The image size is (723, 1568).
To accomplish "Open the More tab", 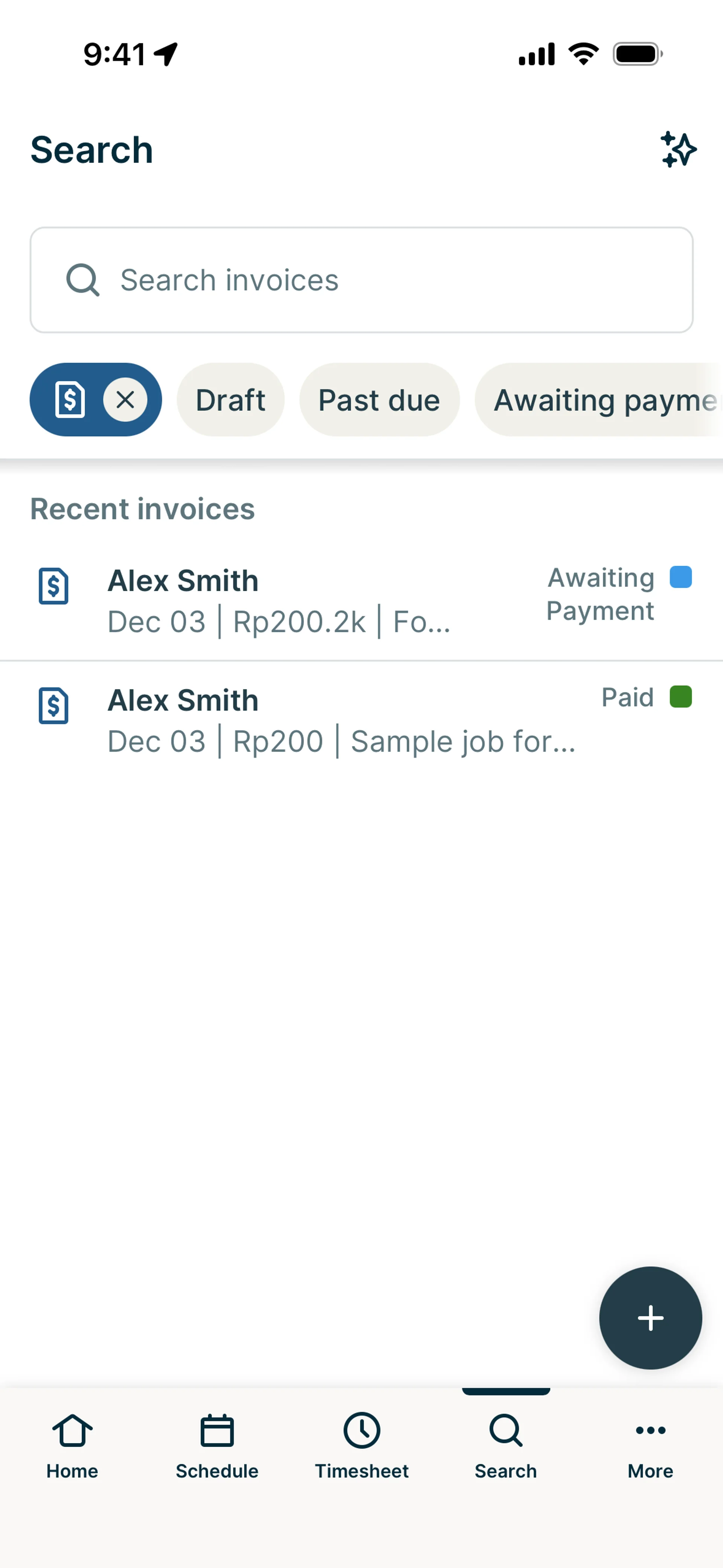I will click(x=650, y=1446).
